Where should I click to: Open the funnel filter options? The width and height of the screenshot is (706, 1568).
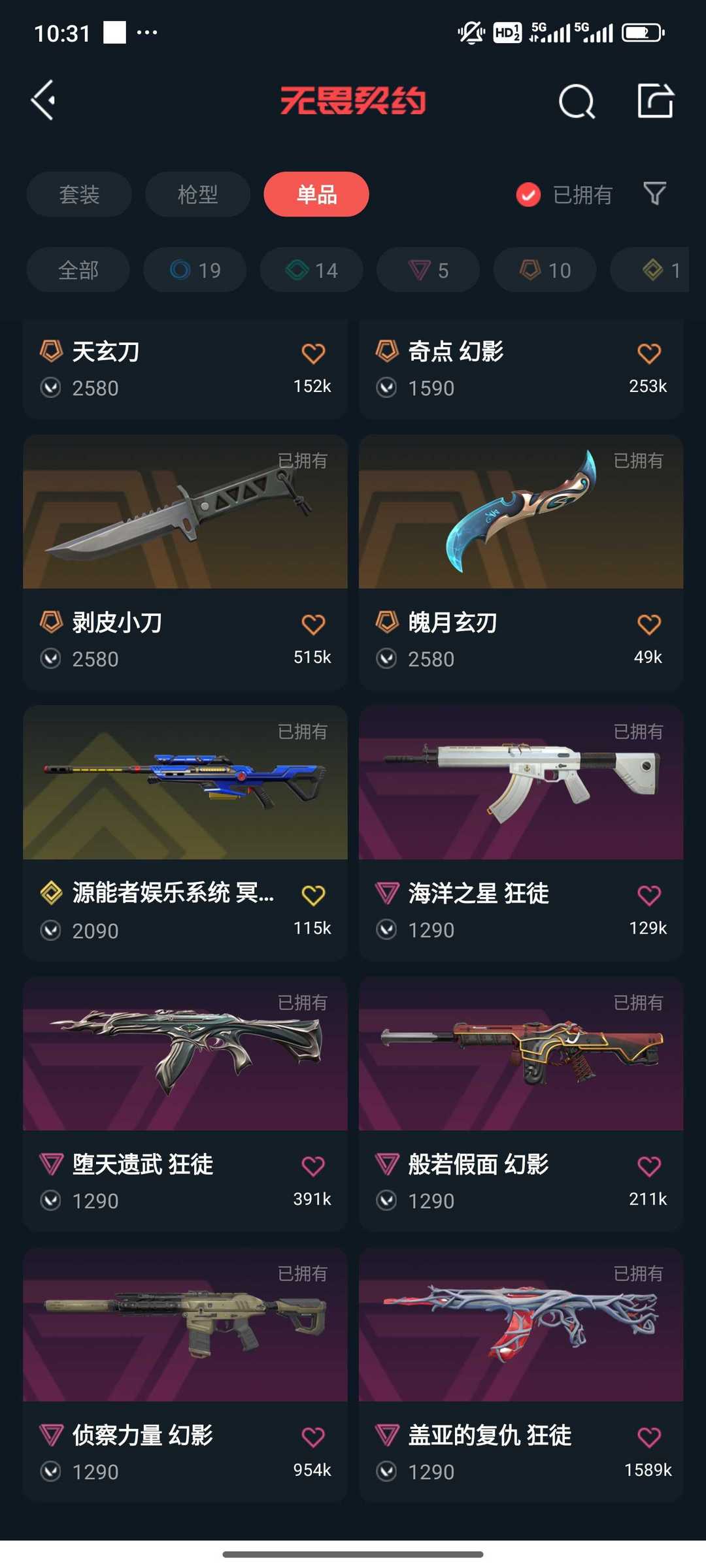click(x=654, y=193)
